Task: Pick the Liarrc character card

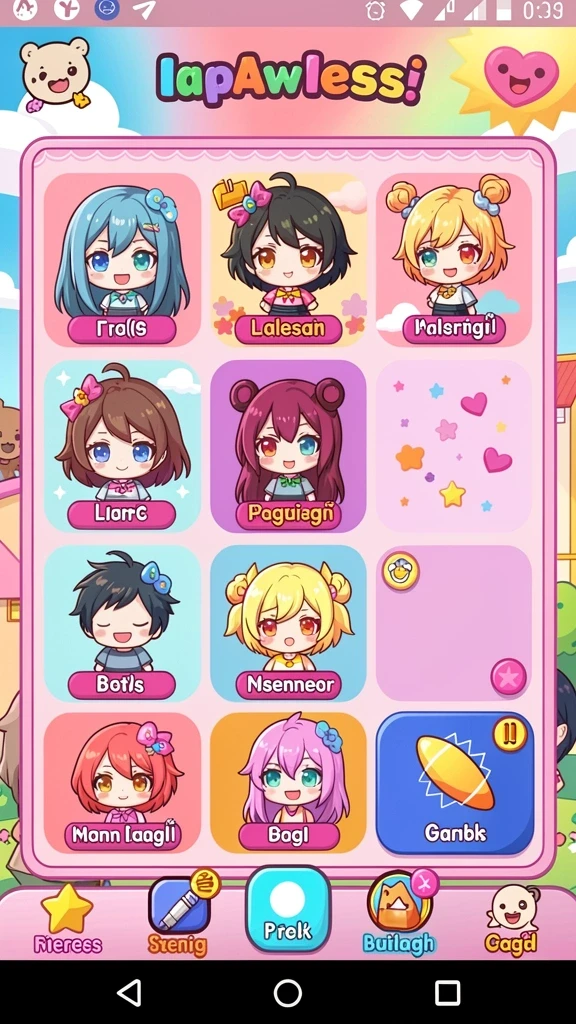Action: click(x=122, y=446)
